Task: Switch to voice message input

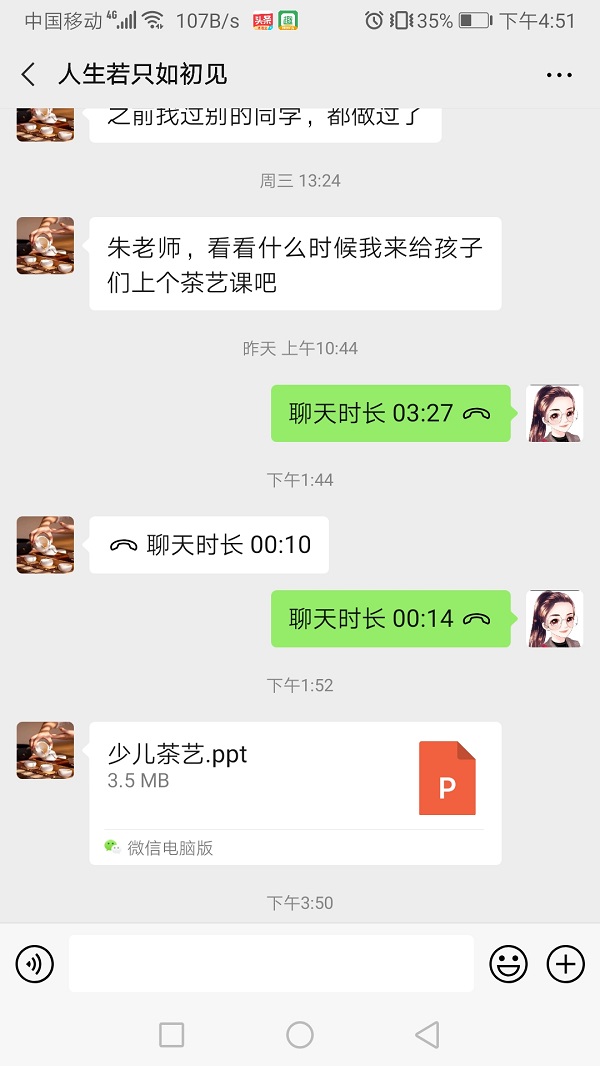Action: click(x=35, y=964)
